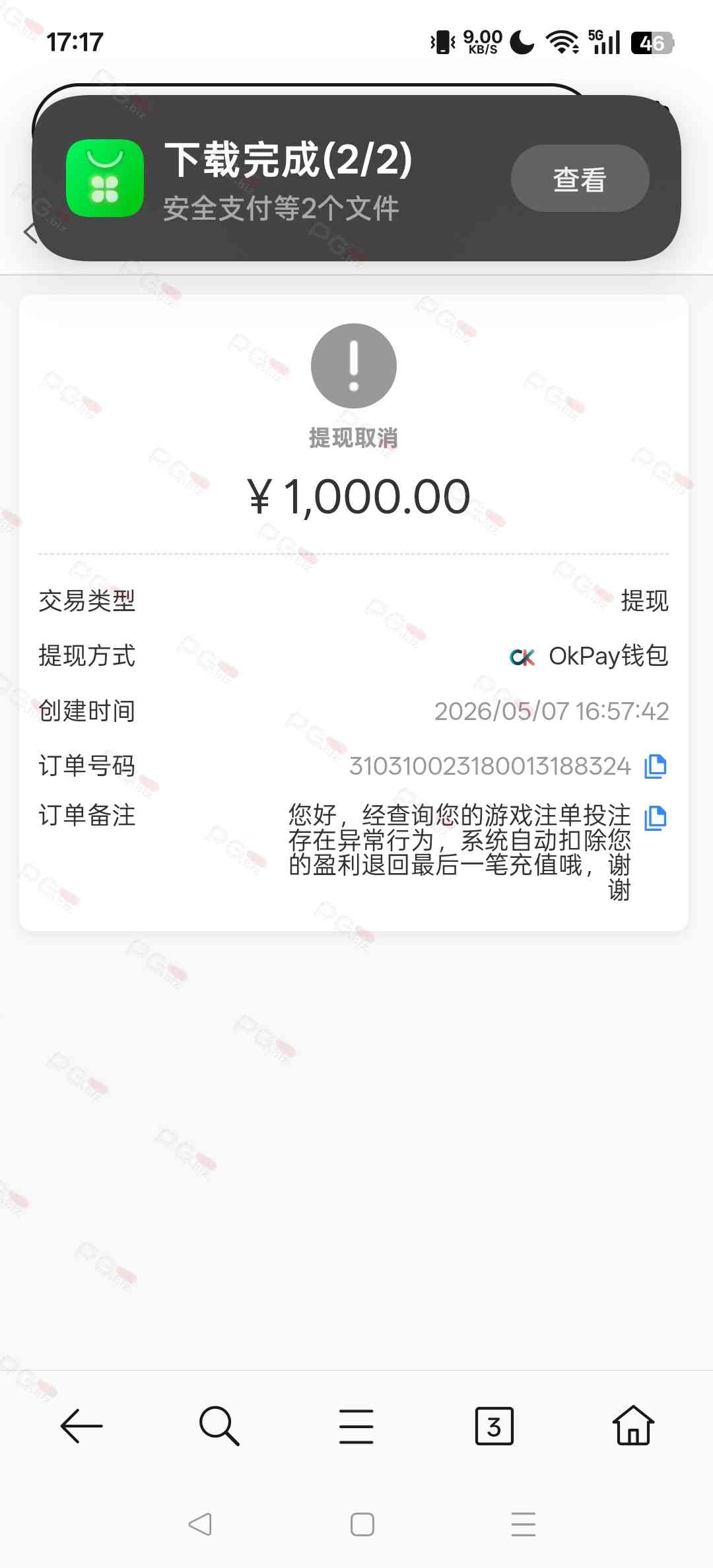Copy the 订单备注 remark text

coord(656,818)
